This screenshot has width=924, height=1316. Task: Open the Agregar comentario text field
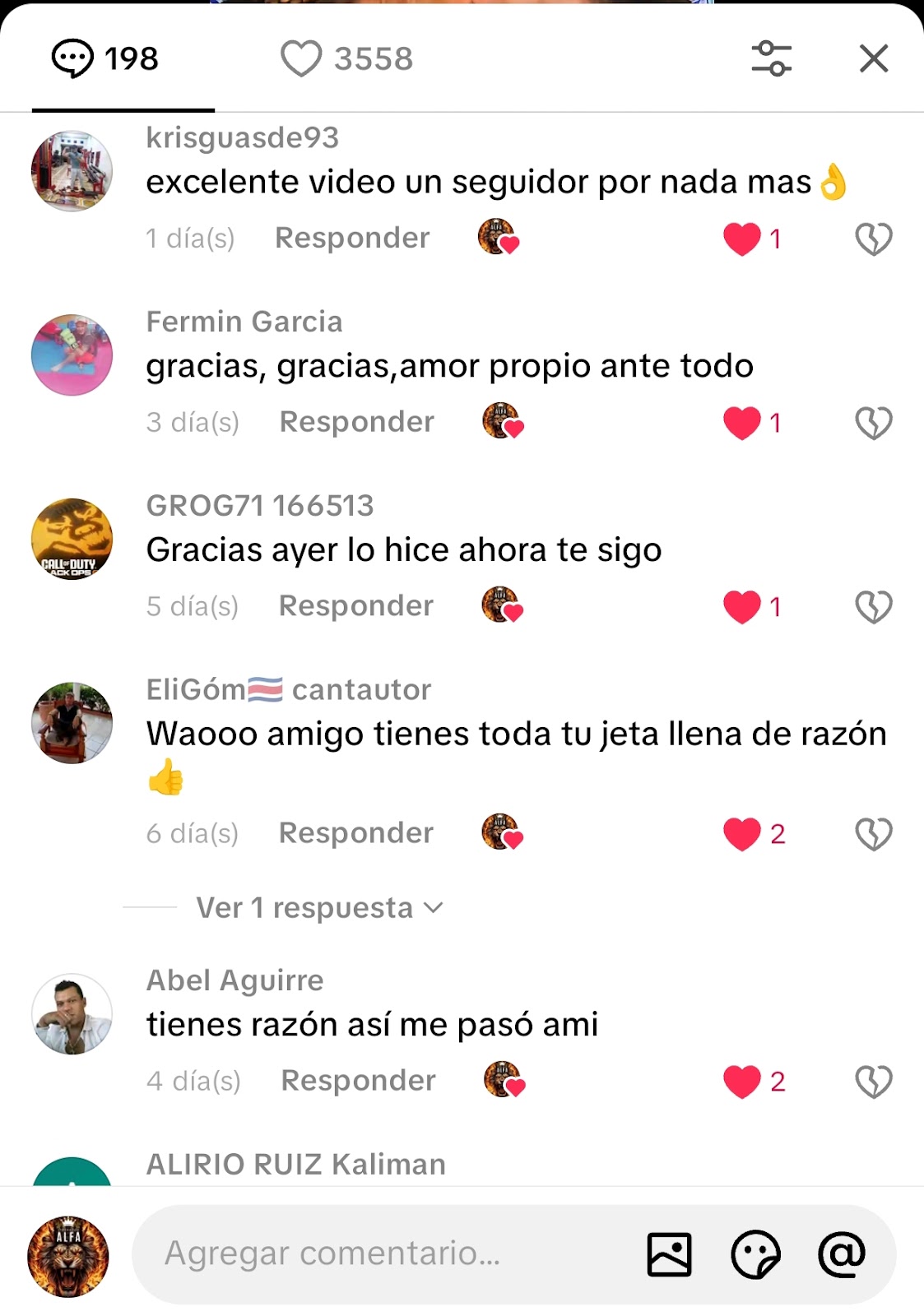coord(387,1253)
